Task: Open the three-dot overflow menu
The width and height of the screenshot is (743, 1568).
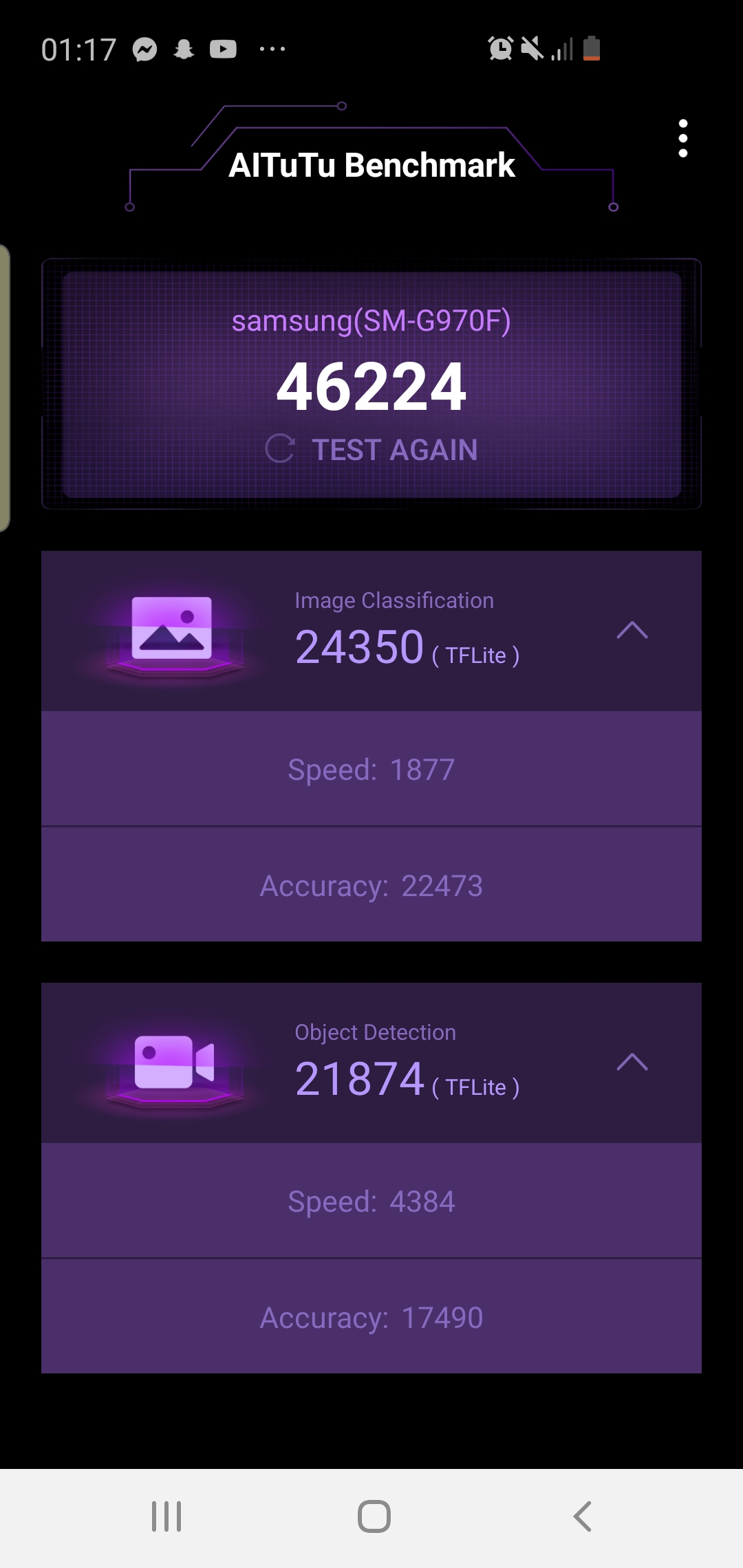Action: (682, 138)
